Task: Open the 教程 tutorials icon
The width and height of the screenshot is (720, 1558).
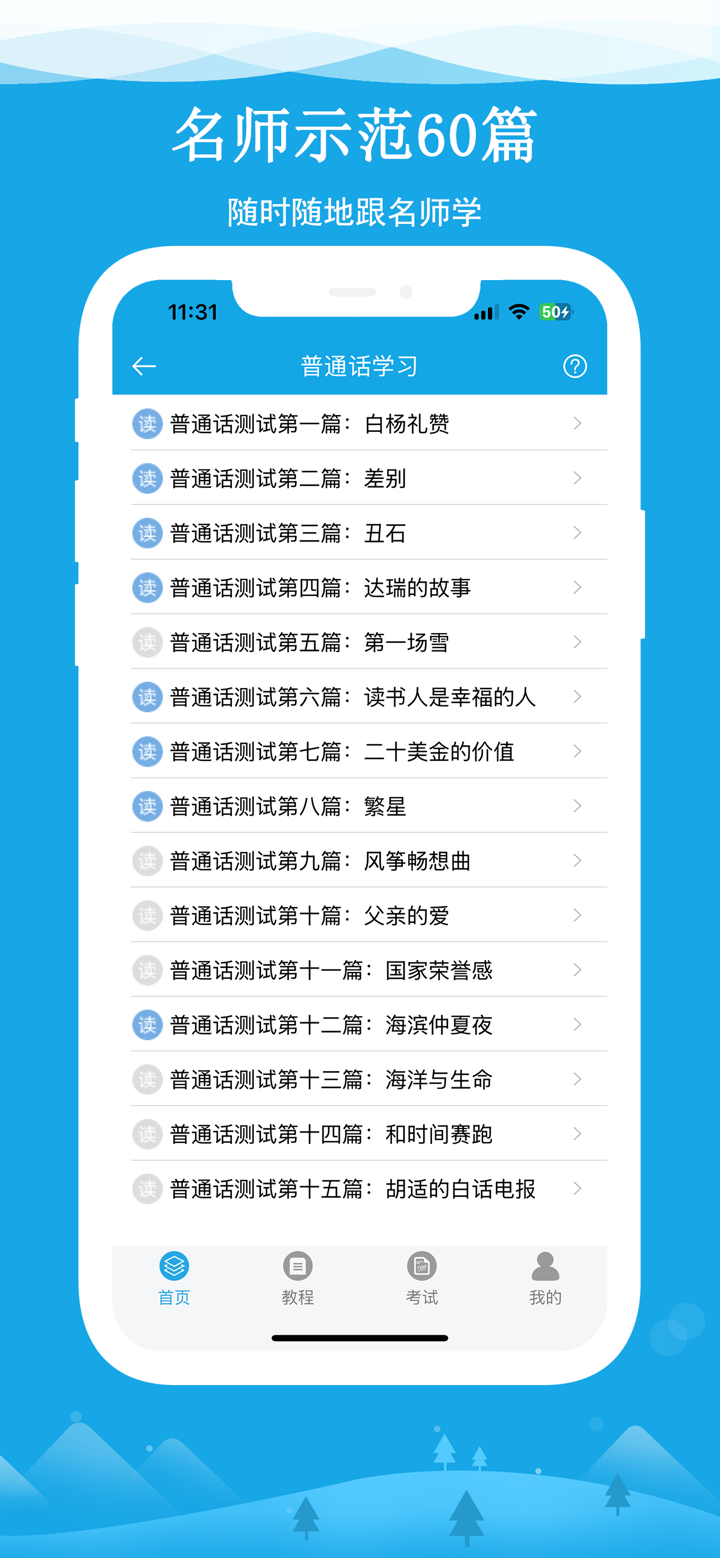Action: click(x=297, y=1267)
